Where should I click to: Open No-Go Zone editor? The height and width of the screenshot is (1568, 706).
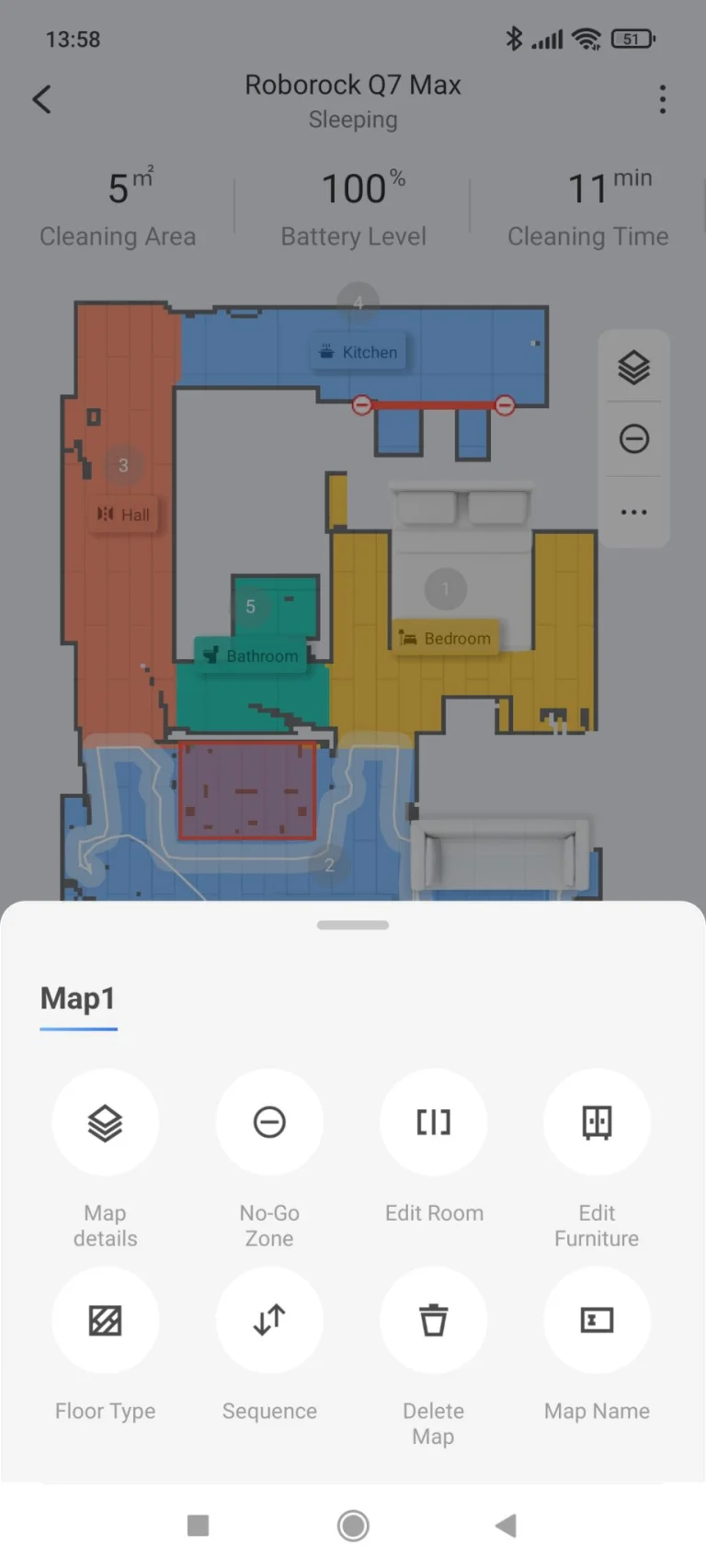pos(269,1122)
